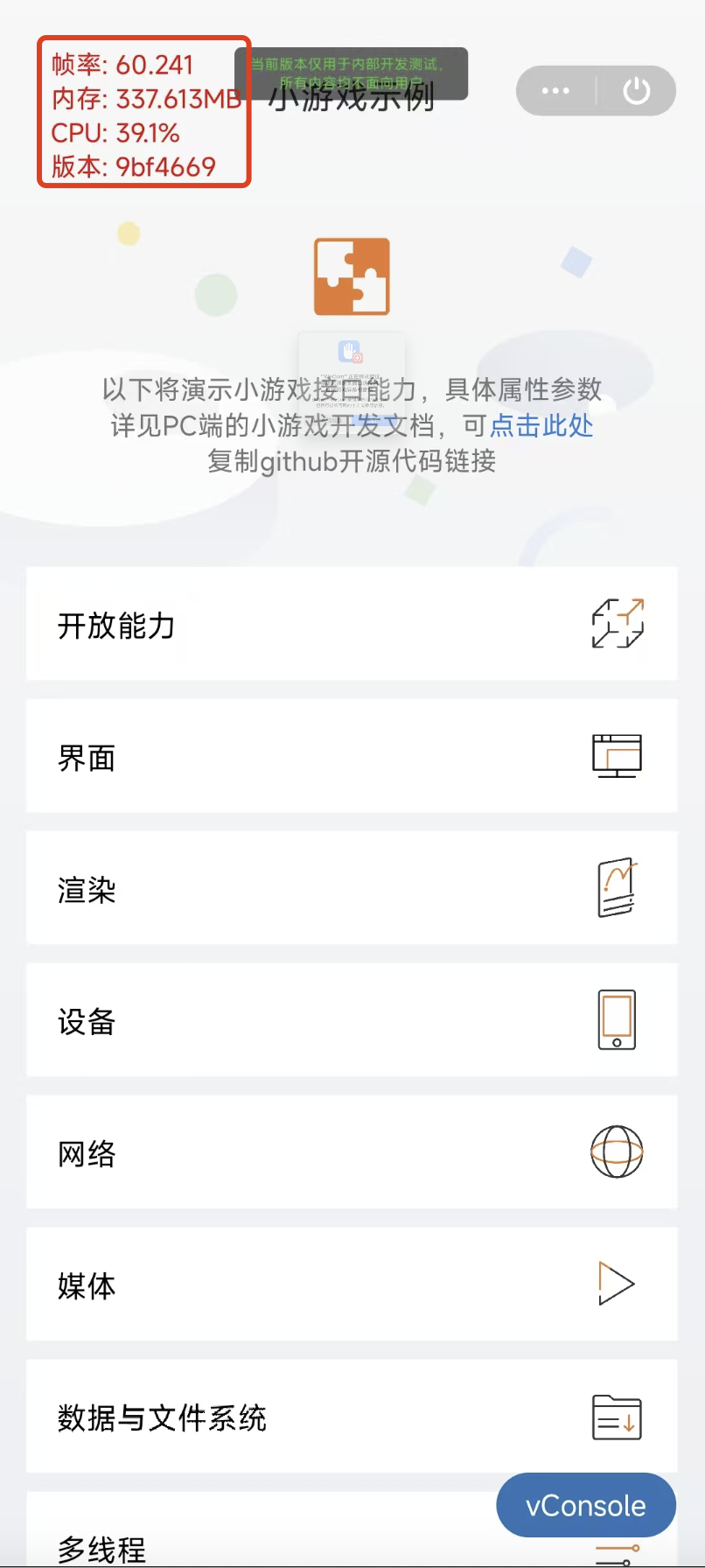
Task: Open the 渲染 section
Action: pyautogui.click(x=352, y=888)
